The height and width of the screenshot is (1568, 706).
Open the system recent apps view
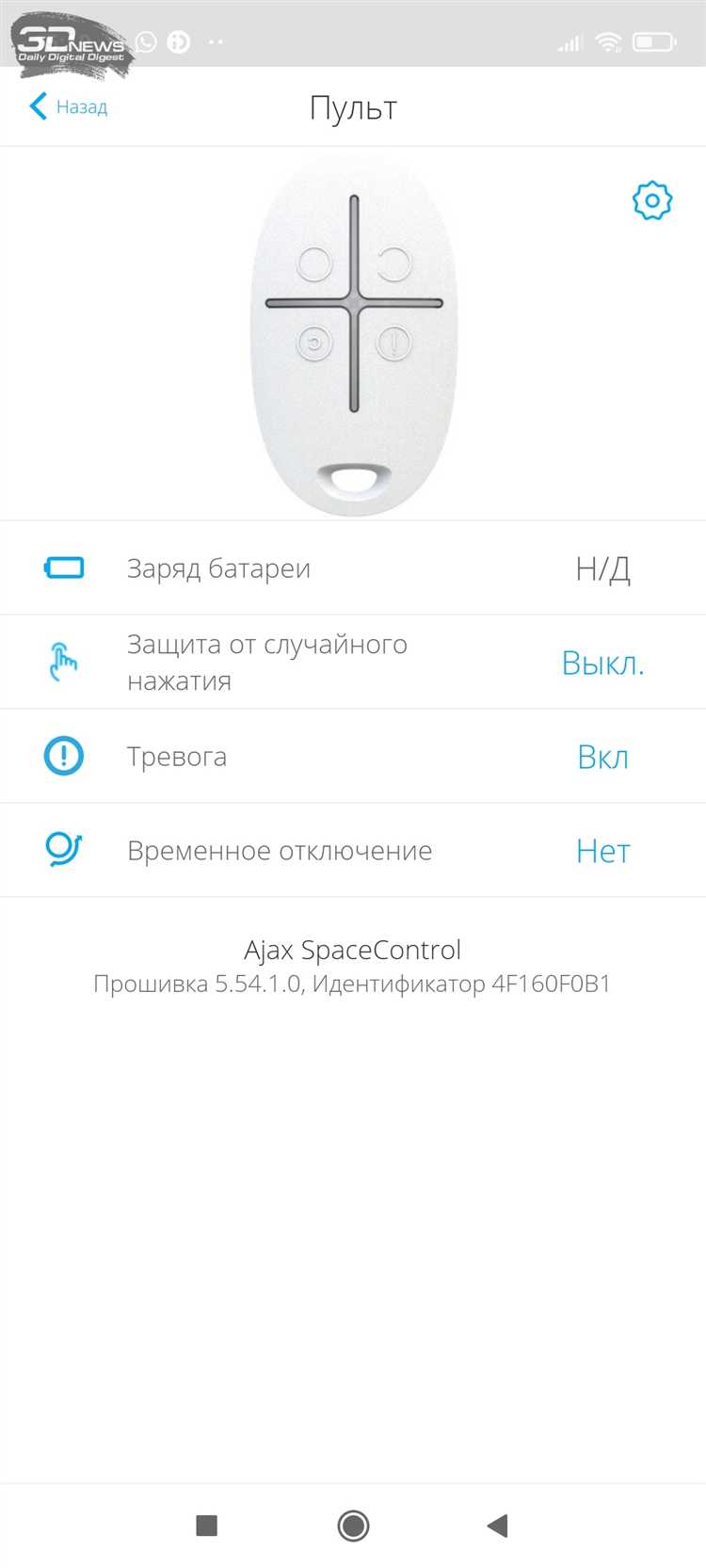click(x=207, y=1526)
